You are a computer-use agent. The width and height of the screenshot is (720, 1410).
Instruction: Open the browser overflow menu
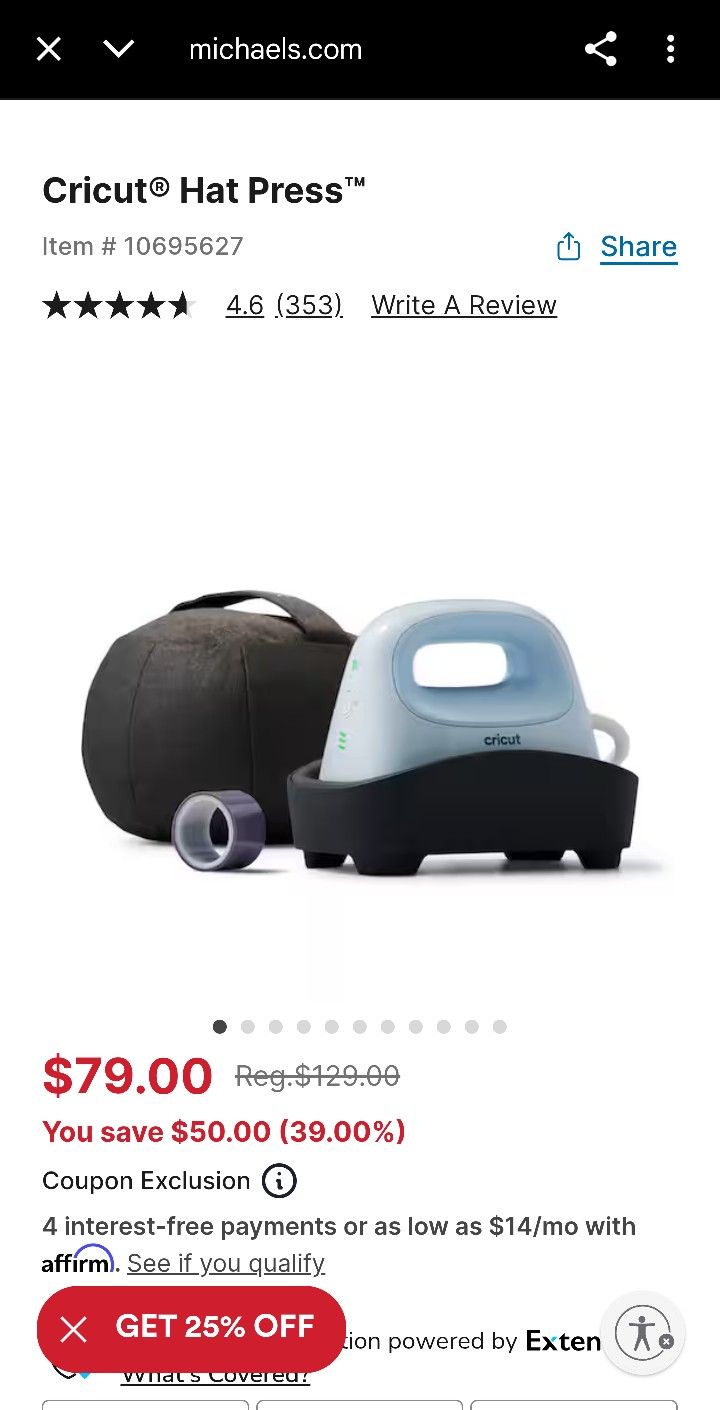click(x=670, y=49)
